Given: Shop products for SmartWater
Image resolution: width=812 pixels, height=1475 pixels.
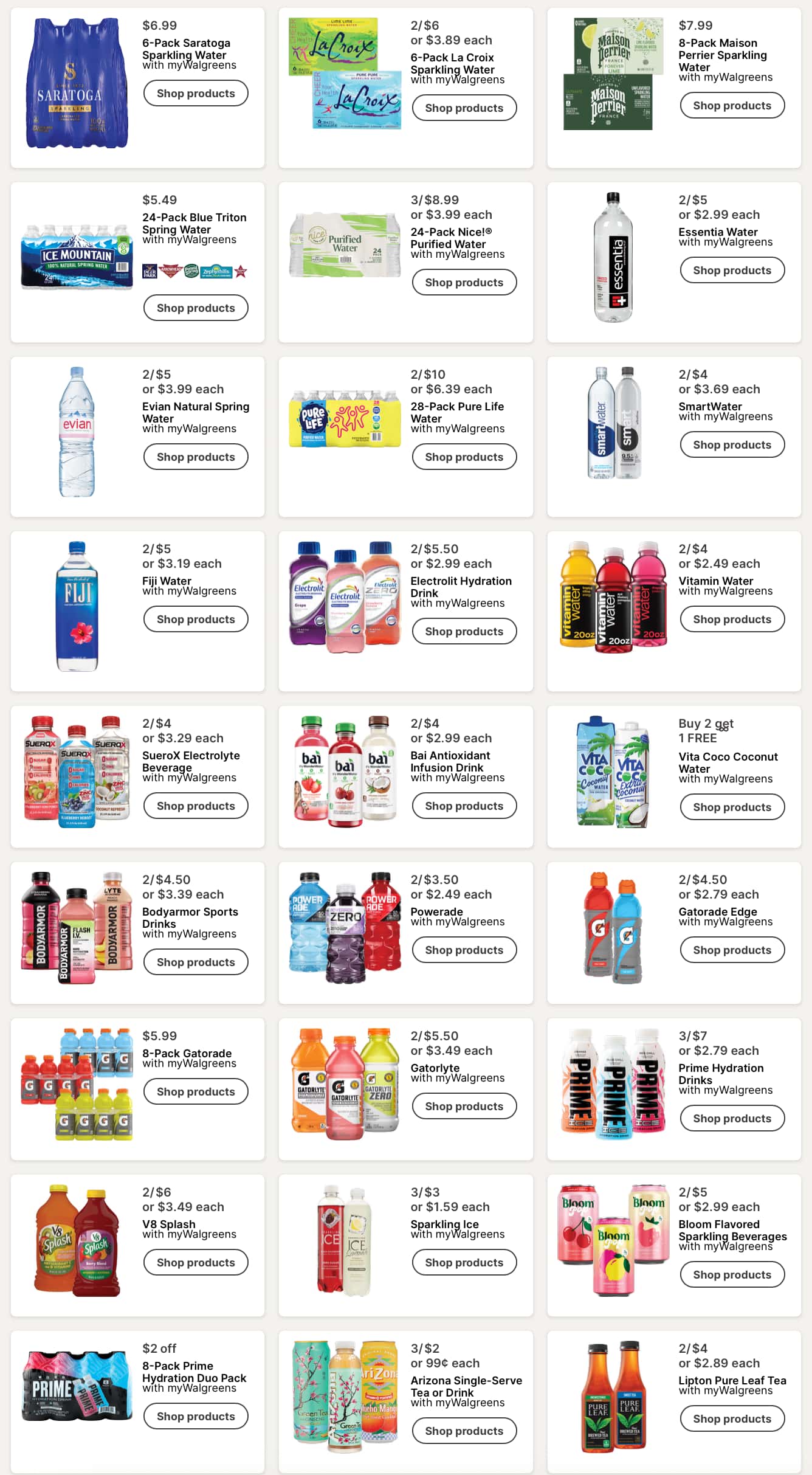Looking at the screenshot, I should [x=732, y=445].
